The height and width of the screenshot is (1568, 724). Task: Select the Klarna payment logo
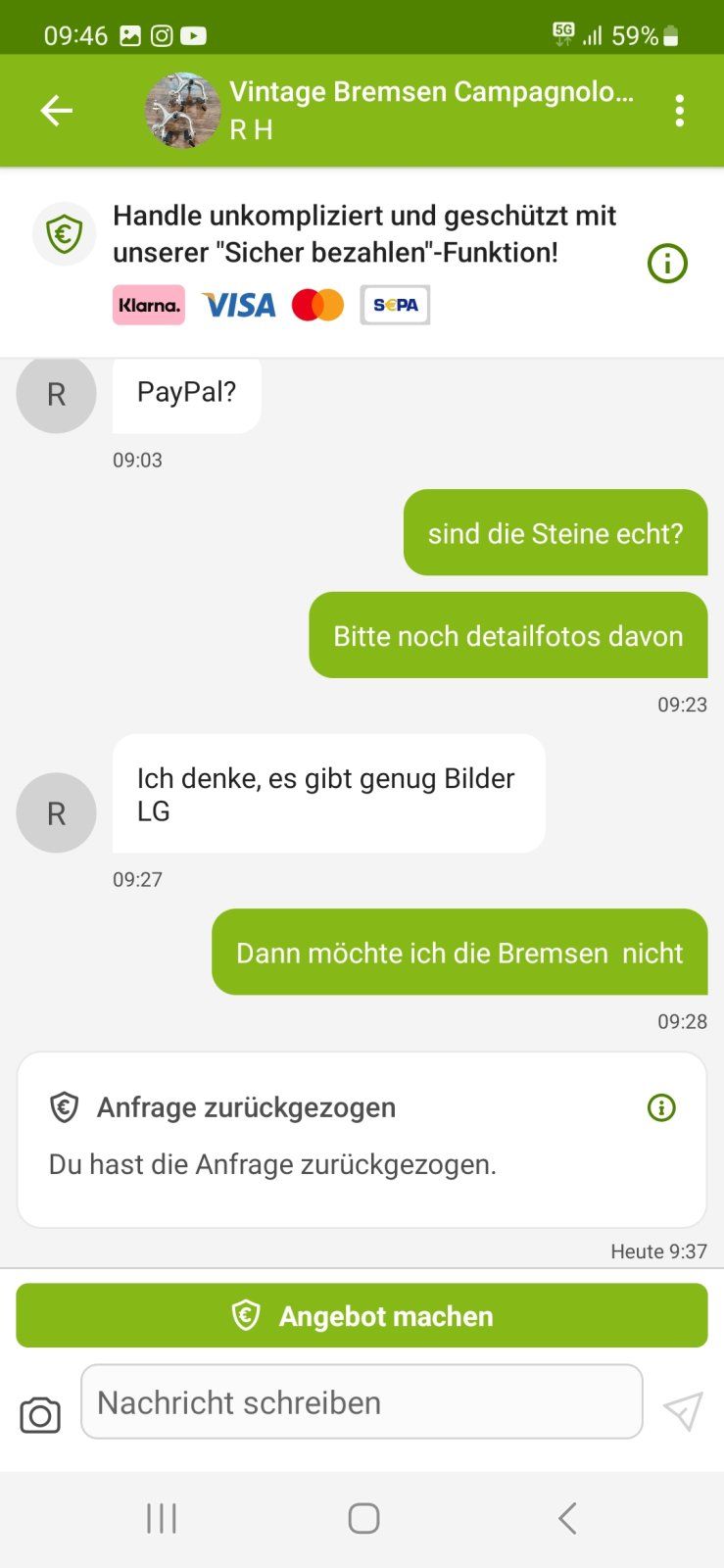point(148,305)
